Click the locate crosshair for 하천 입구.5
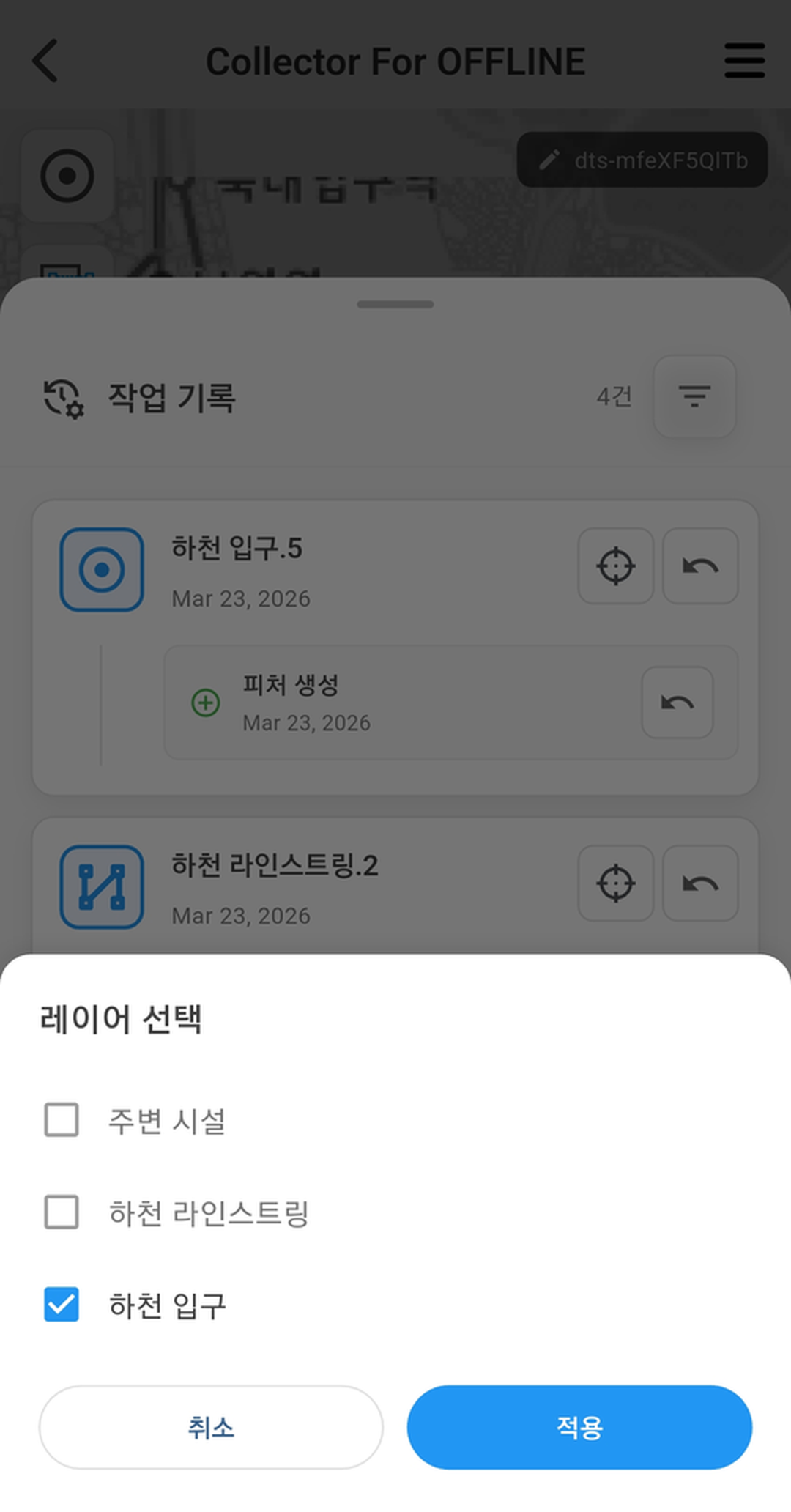The image size is (791, 1512). (x=615, y=567)
